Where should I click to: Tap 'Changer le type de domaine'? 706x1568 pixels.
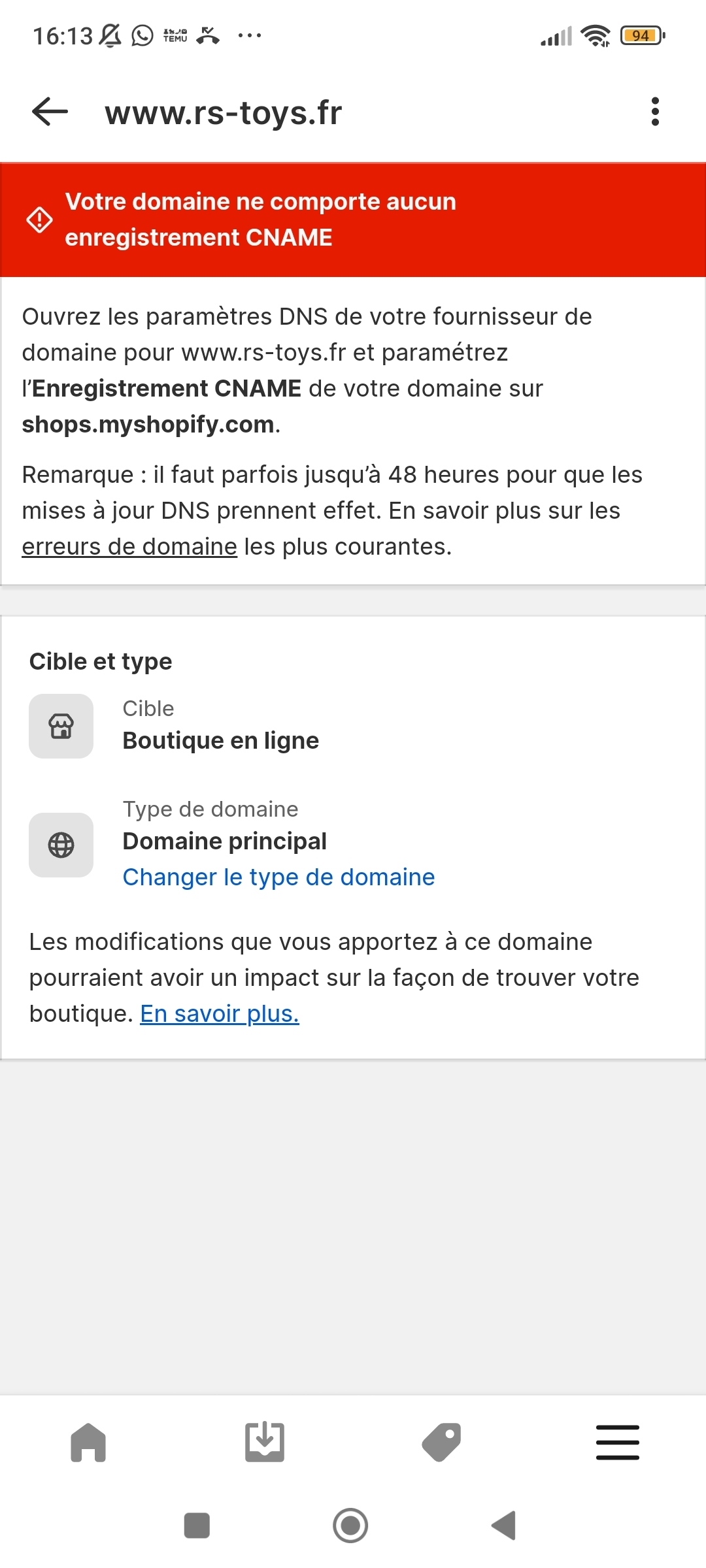coord(278,877)
